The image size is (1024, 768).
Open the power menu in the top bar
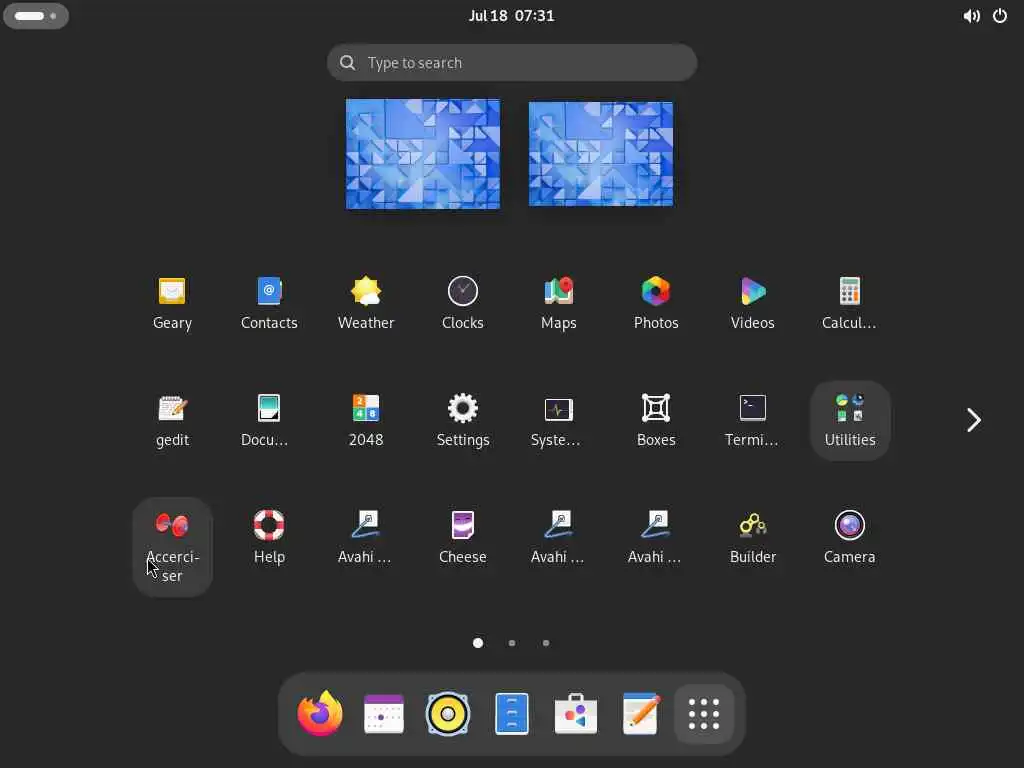coord(1000,16)
